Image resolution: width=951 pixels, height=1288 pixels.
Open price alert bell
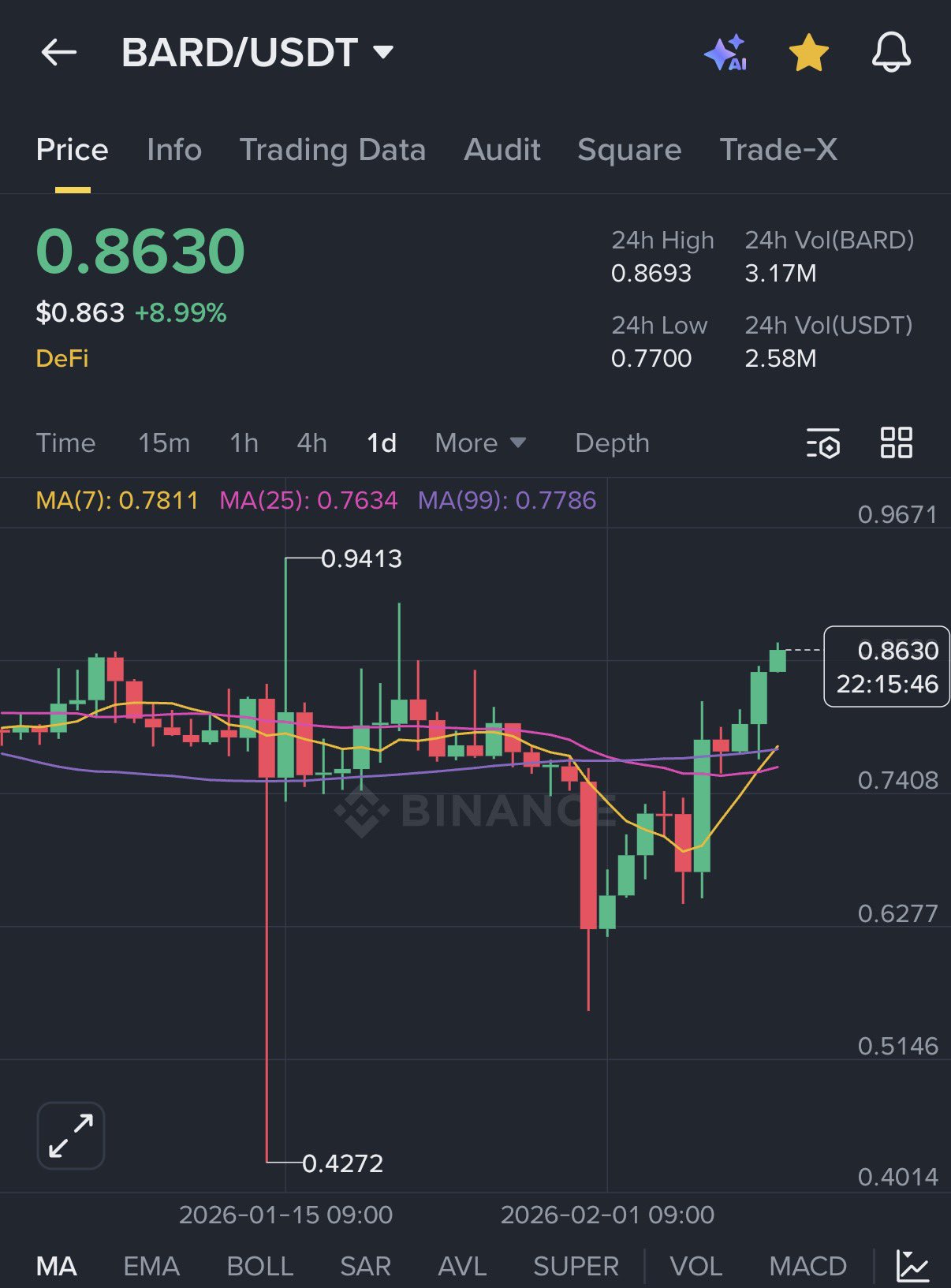pos(891,53)
